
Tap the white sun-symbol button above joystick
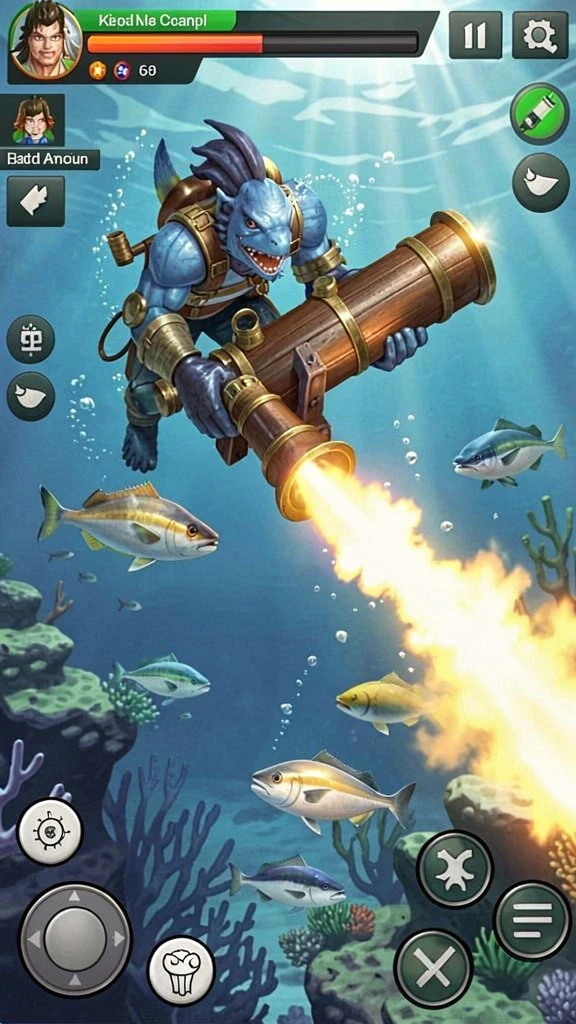coord(50,831)
